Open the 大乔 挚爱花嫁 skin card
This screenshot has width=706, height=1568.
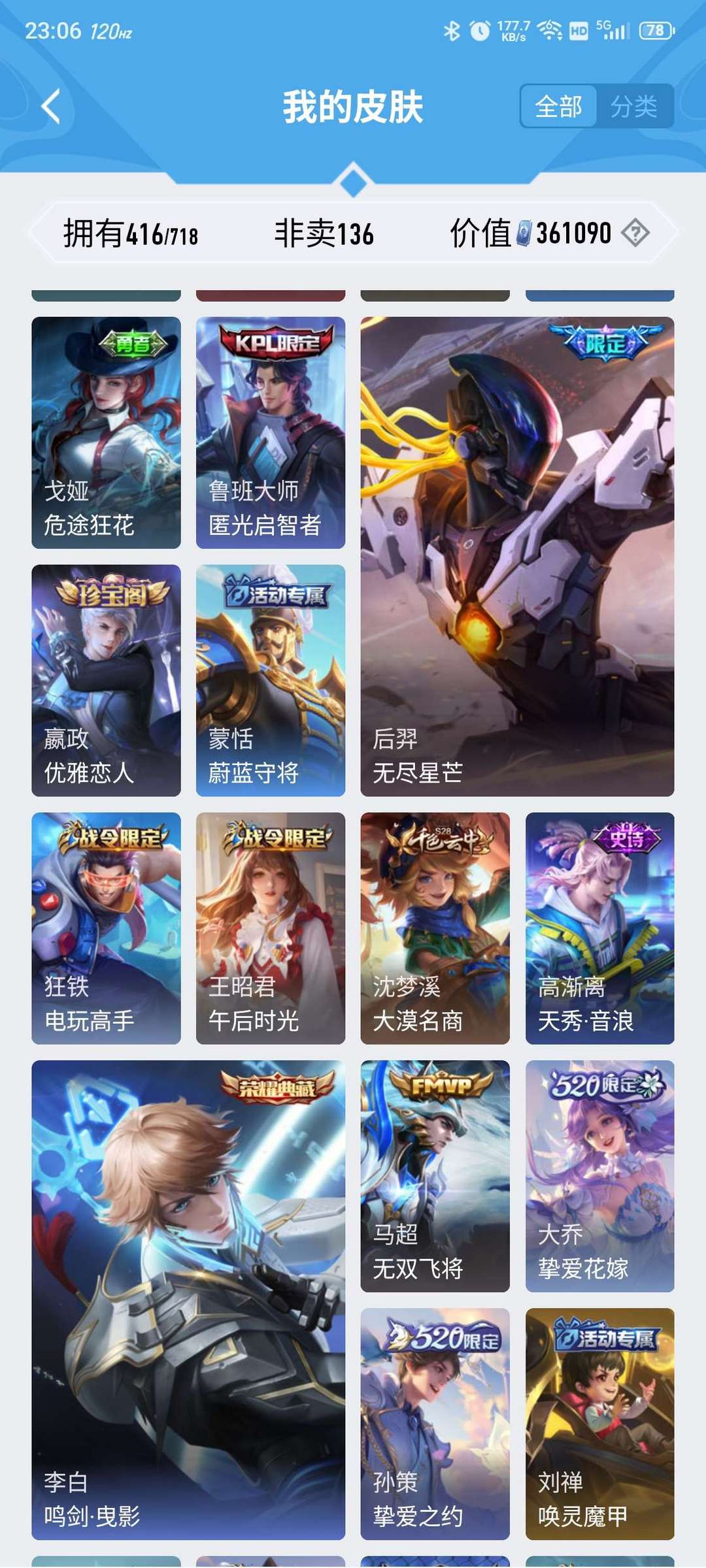coord(599,1176)
